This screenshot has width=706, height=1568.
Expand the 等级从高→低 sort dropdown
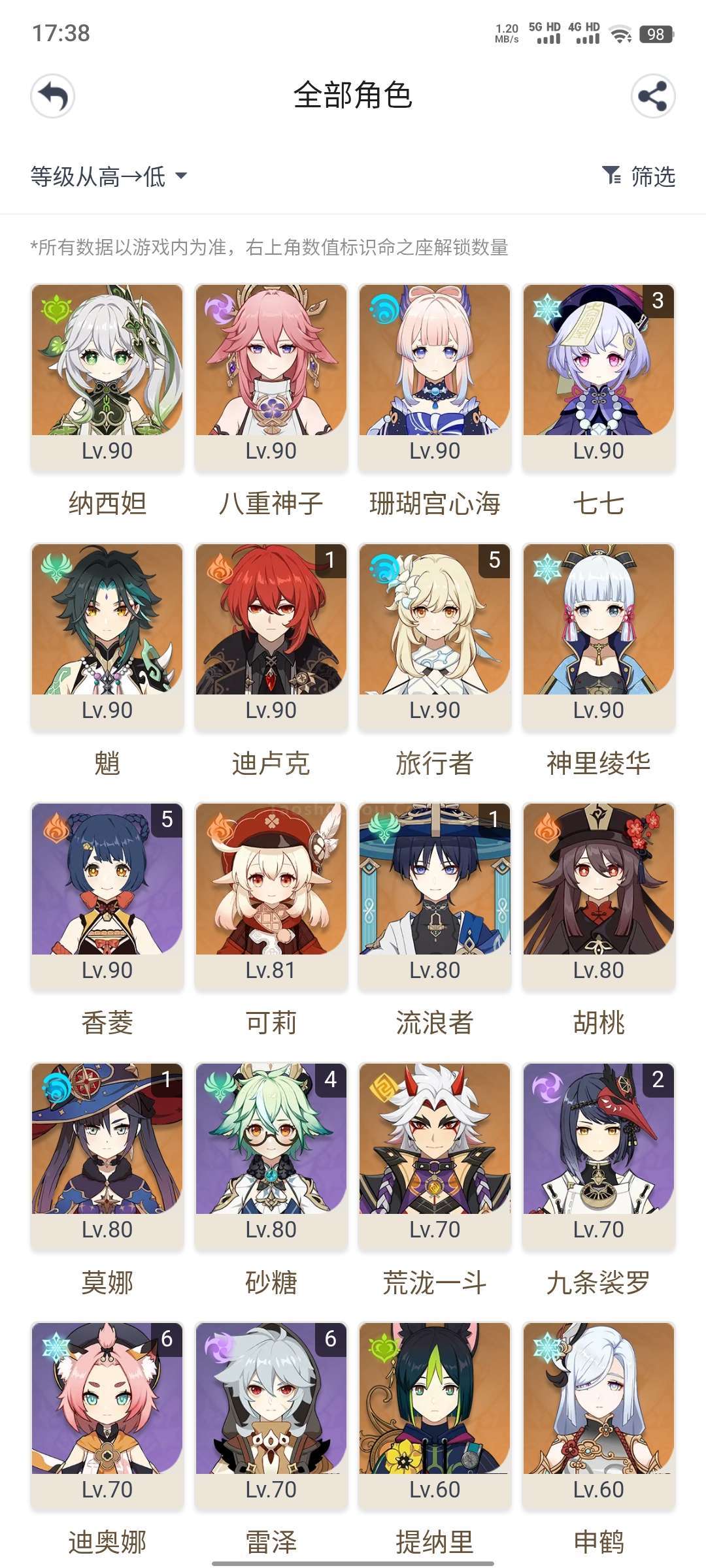pyautogui.click(x=109, y=176)
